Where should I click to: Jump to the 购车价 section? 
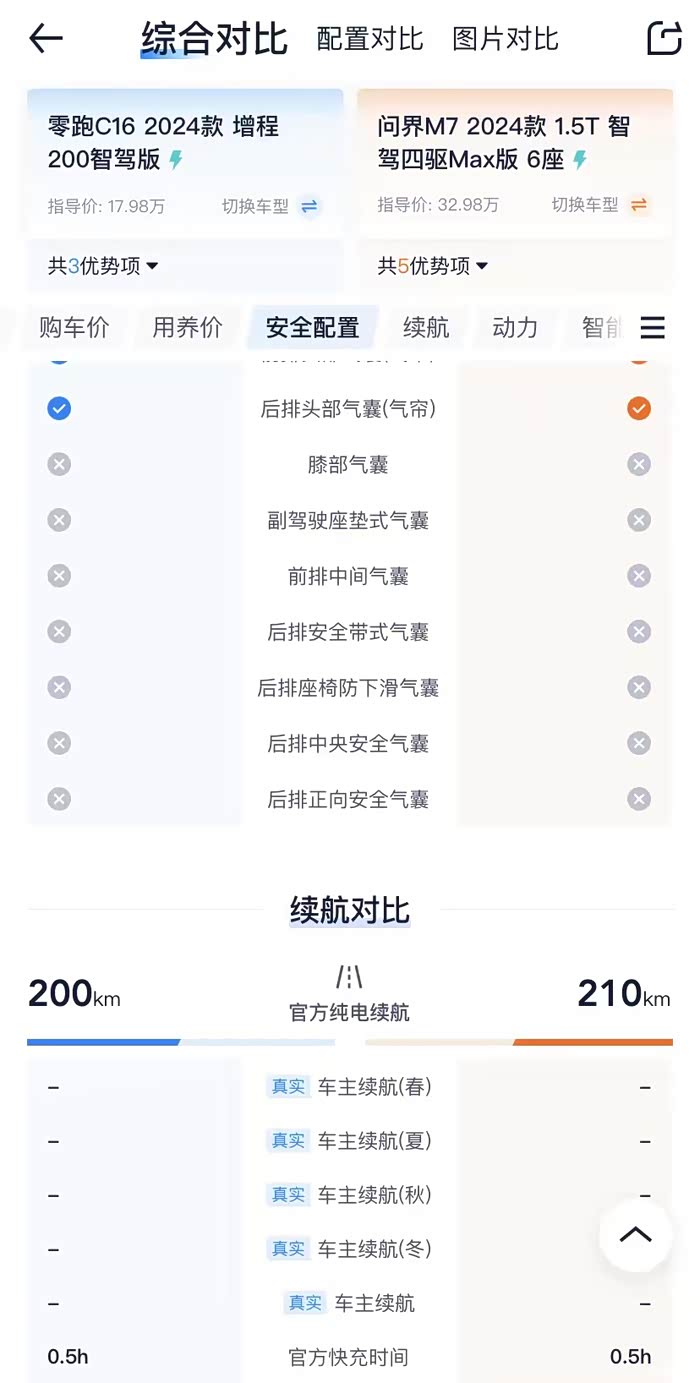click(x=74, y=328)
